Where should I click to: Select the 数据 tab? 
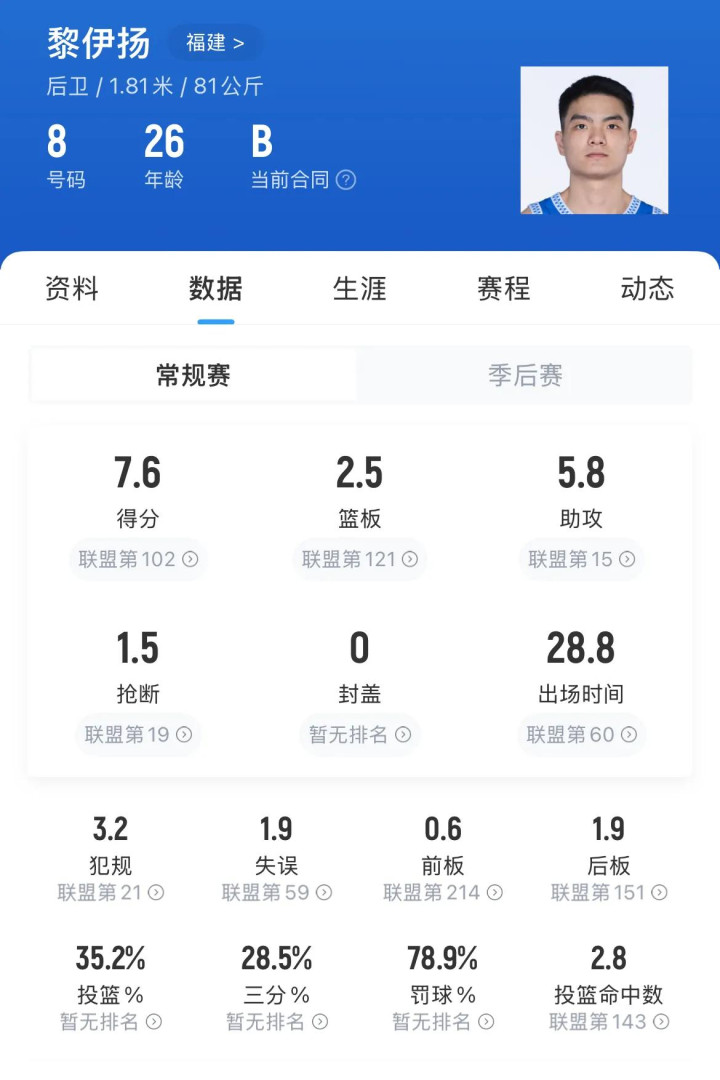point(216,289)
